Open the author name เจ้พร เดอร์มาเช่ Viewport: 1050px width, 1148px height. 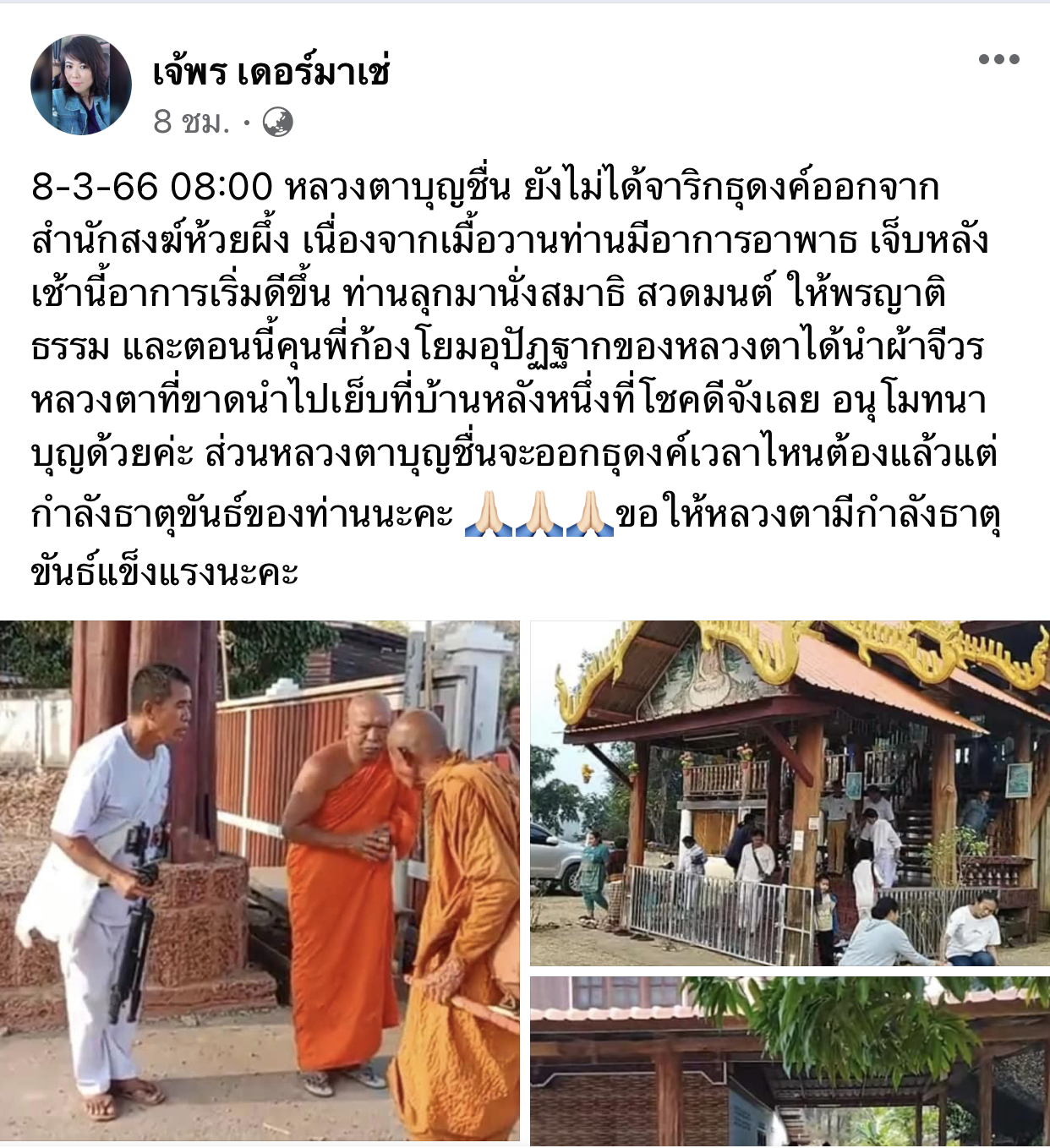(x=271, y=73)
